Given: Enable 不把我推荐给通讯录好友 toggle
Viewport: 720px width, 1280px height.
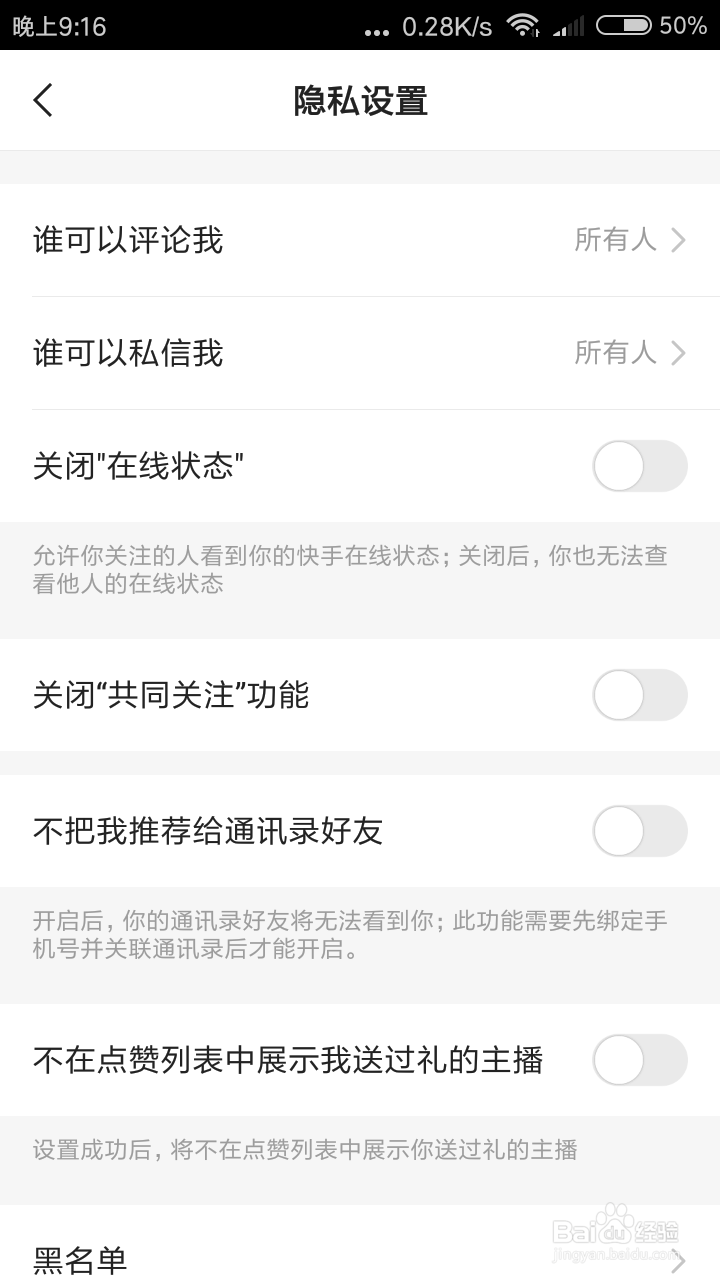Looking at the screenshot, I should click(x=639, y=831).
